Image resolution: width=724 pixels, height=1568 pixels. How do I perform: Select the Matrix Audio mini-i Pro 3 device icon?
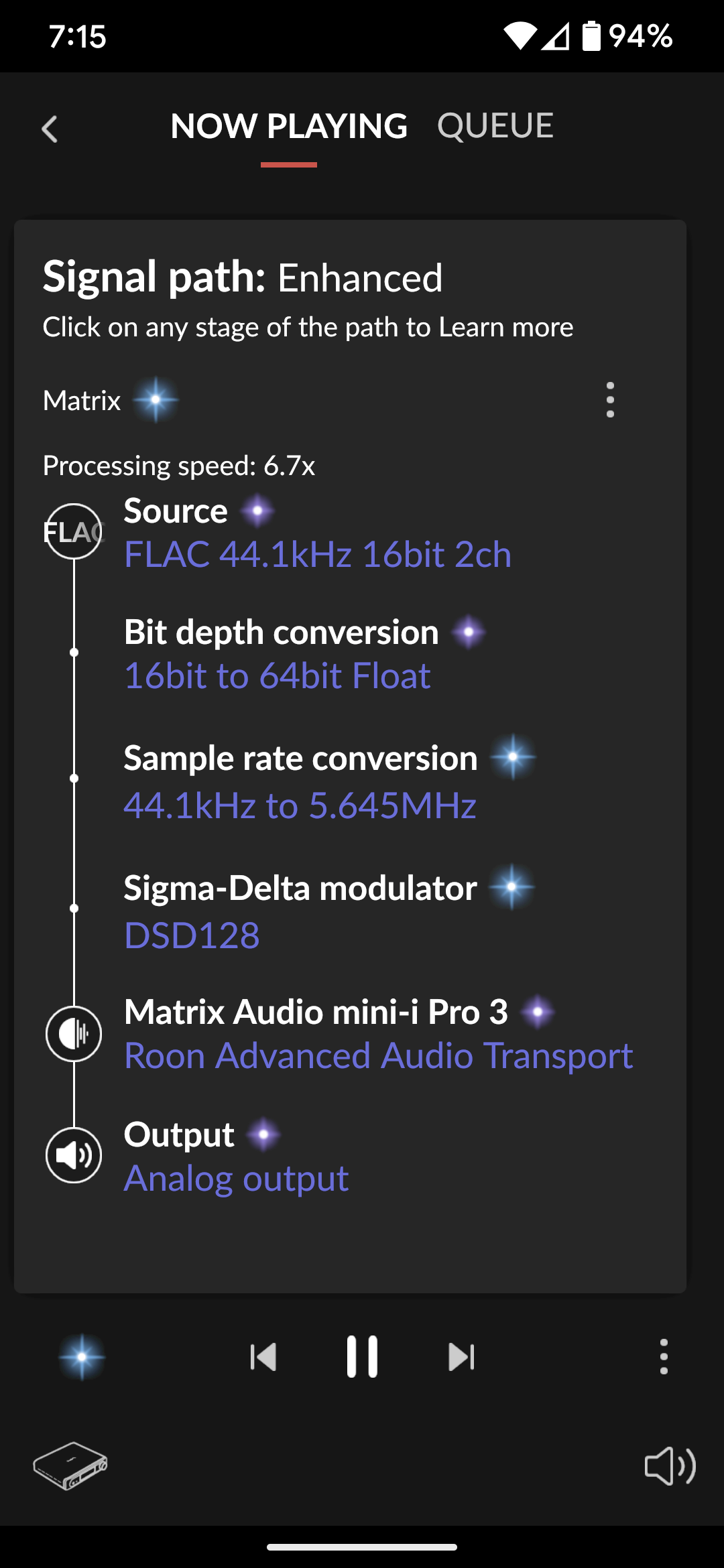74,1034
